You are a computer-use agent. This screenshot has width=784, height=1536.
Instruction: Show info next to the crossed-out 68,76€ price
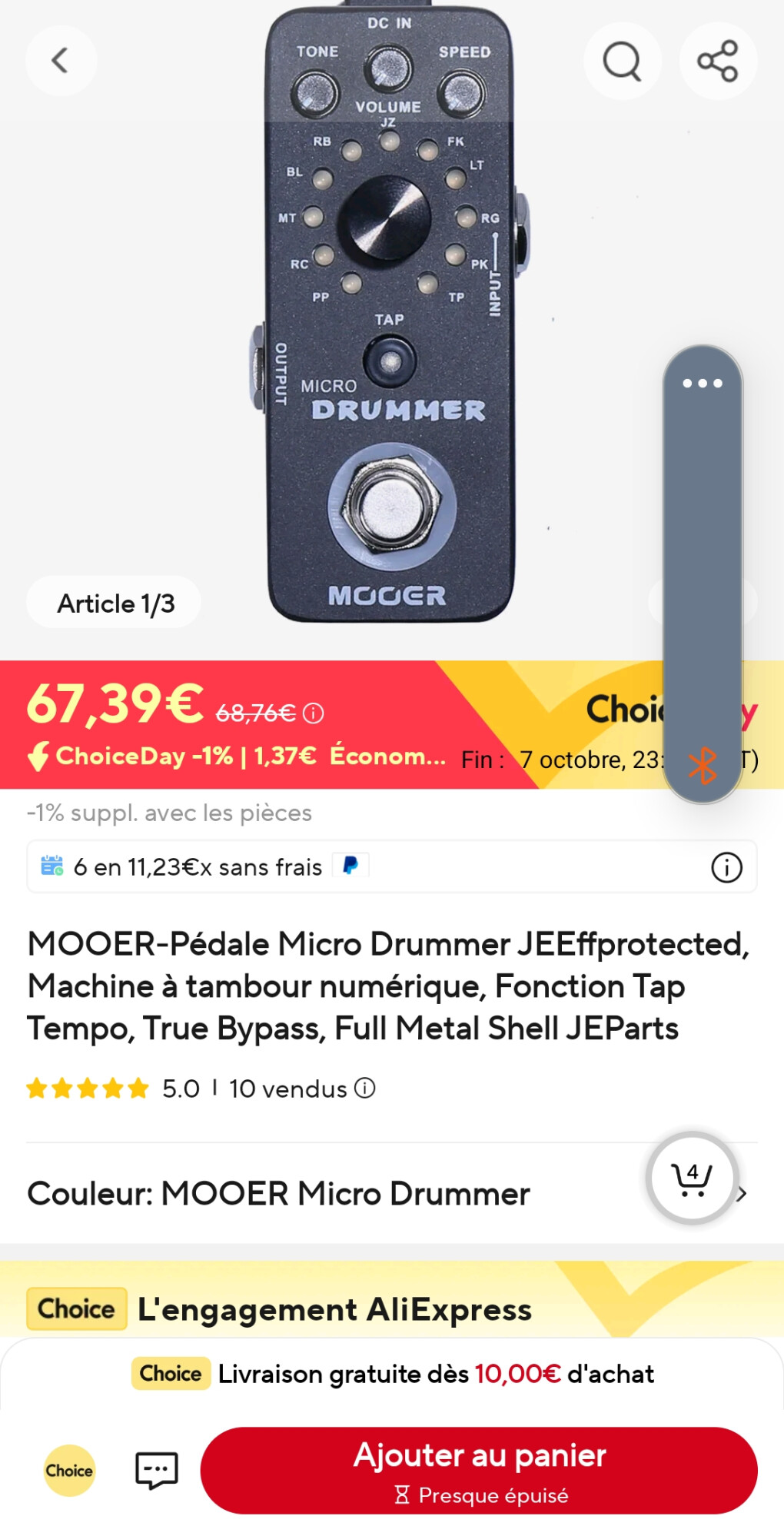(x=314, y=713)
